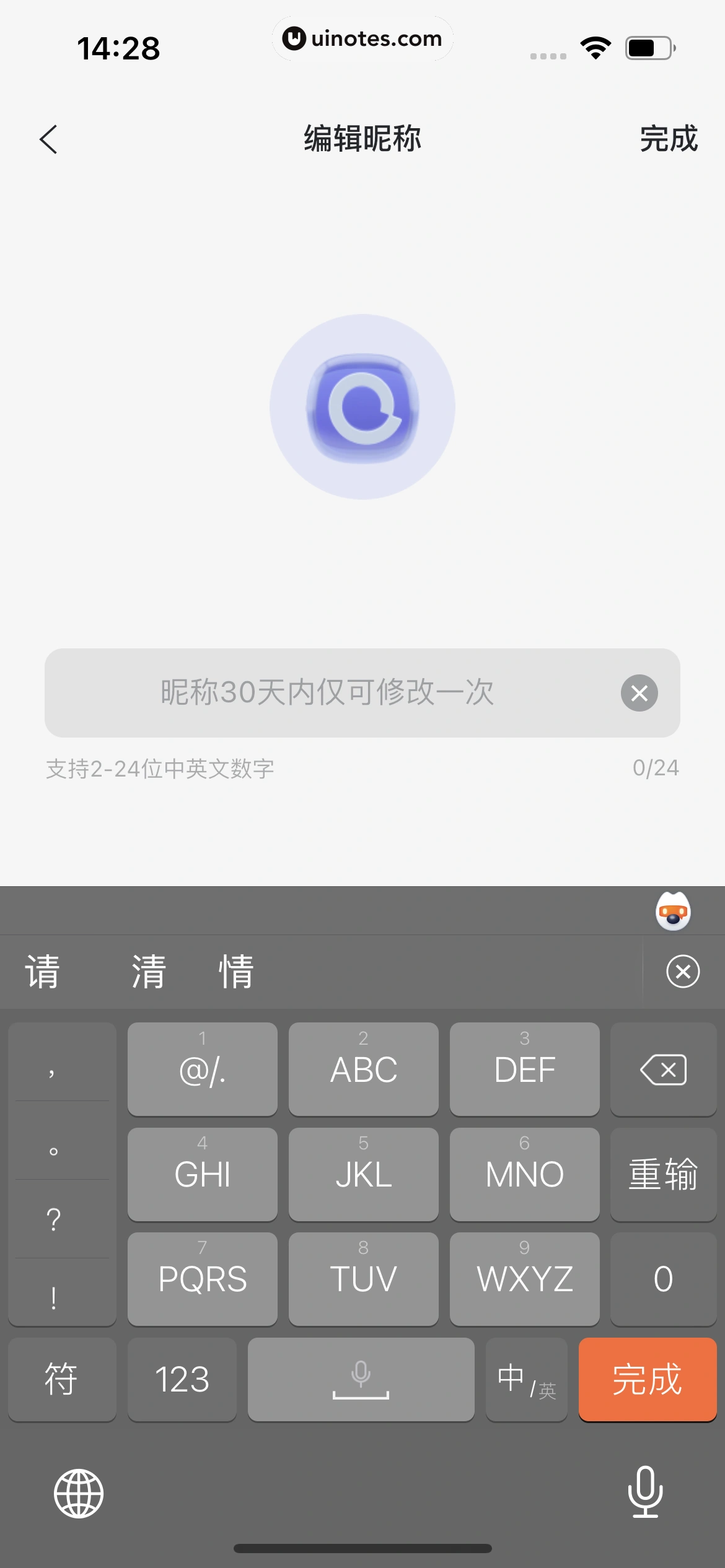
Task: Switch input language with the 中/英 key
Action: click(526, 1379)
